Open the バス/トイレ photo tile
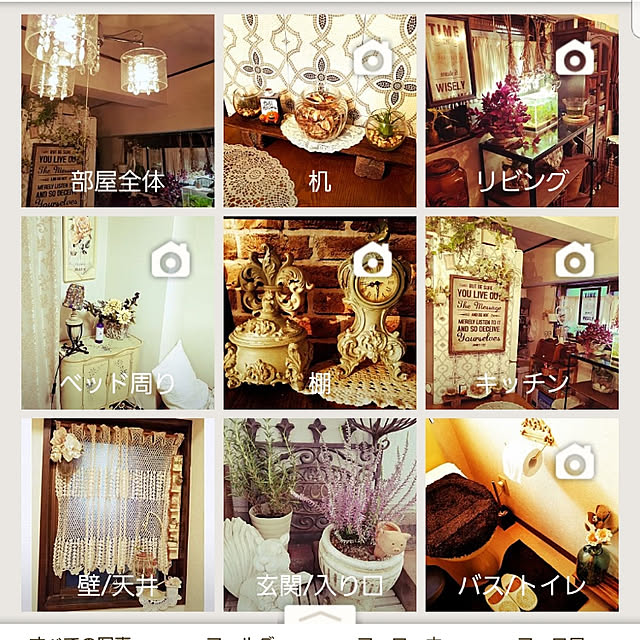The image size is (640, 640). (x=521, y=515)
